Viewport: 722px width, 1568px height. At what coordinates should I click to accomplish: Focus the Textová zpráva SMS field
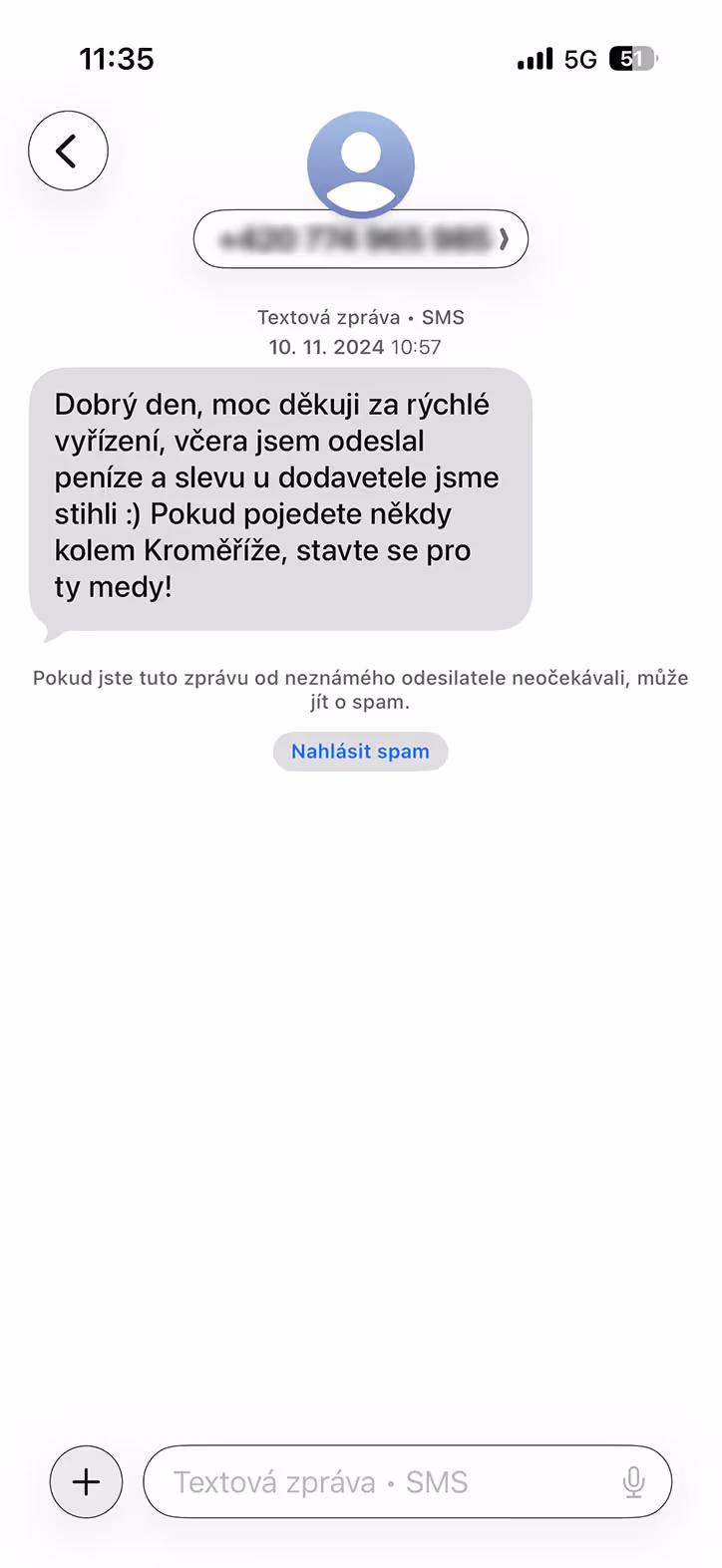point(379,1482)
